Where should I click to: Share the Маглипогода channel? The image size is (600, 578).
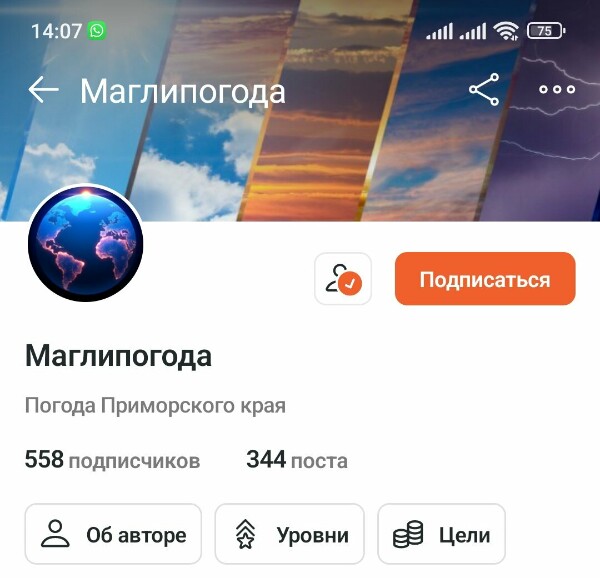click(x=484, y=90)
